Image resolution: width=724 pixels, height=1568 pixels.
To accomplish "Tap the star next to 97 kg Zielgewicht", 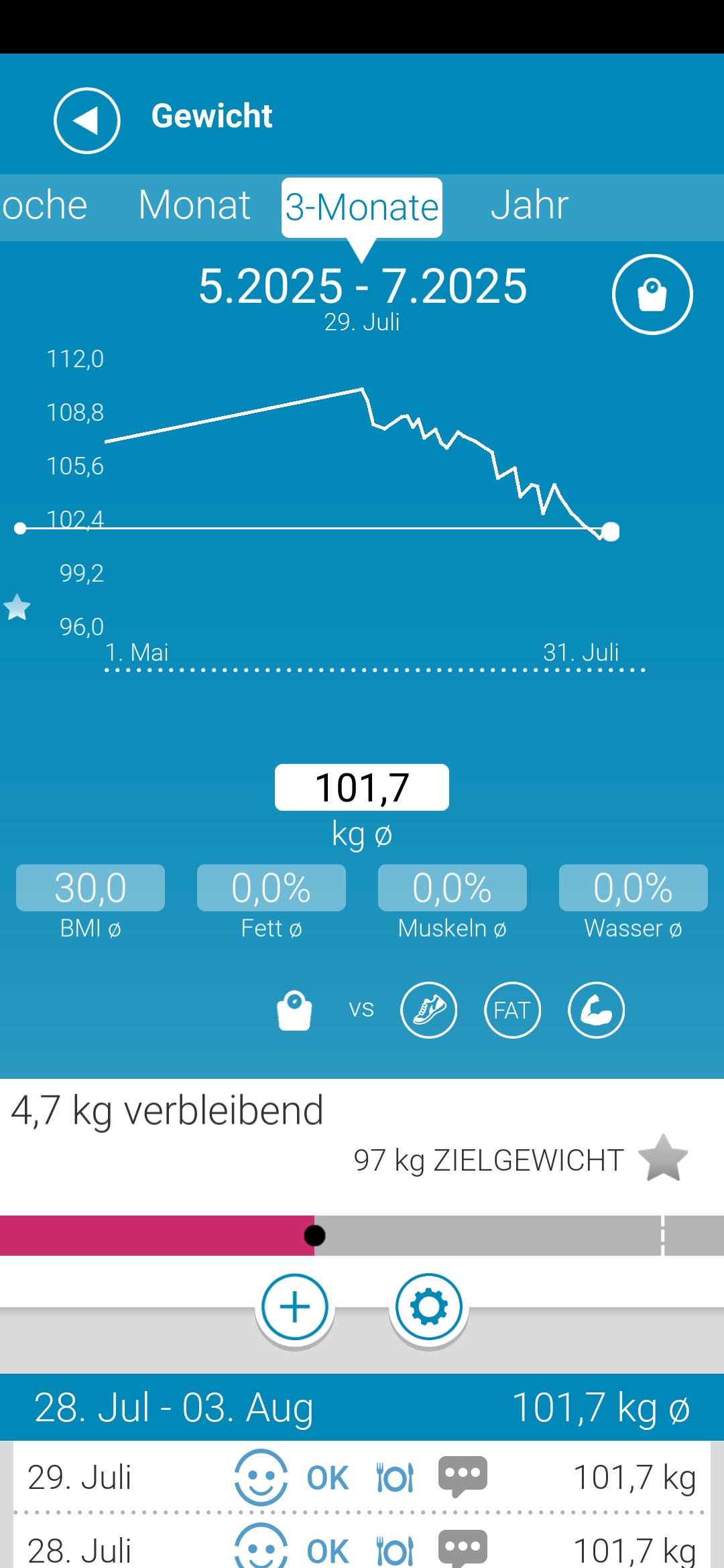I will [662, 1159].
